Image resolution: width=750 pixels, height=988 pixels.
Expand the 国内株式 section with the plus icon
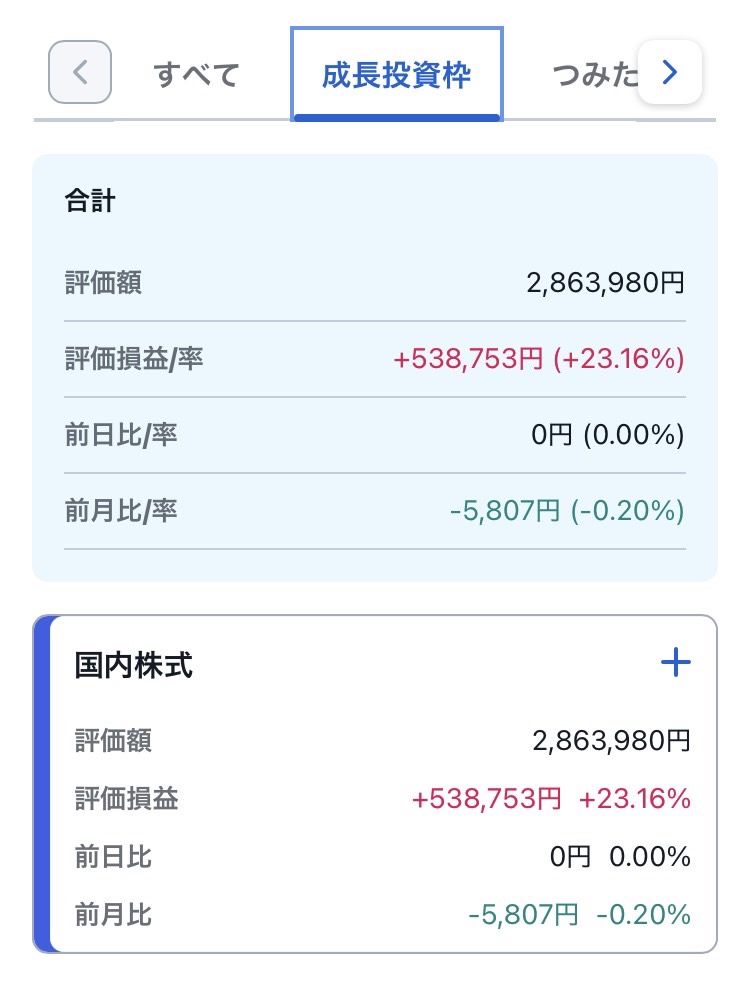[676, 662]
